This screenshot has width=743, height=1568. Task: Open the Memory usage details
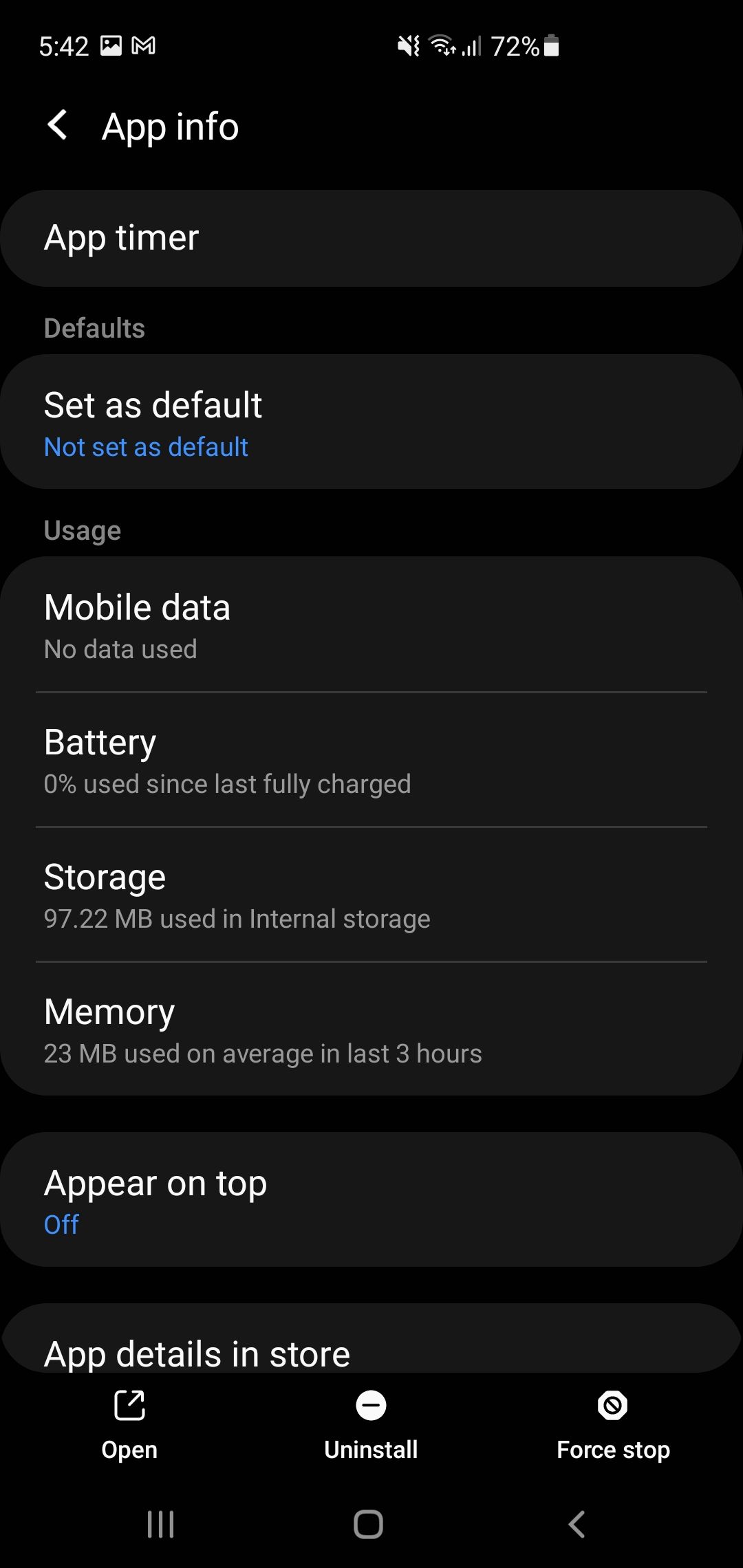371,1029
